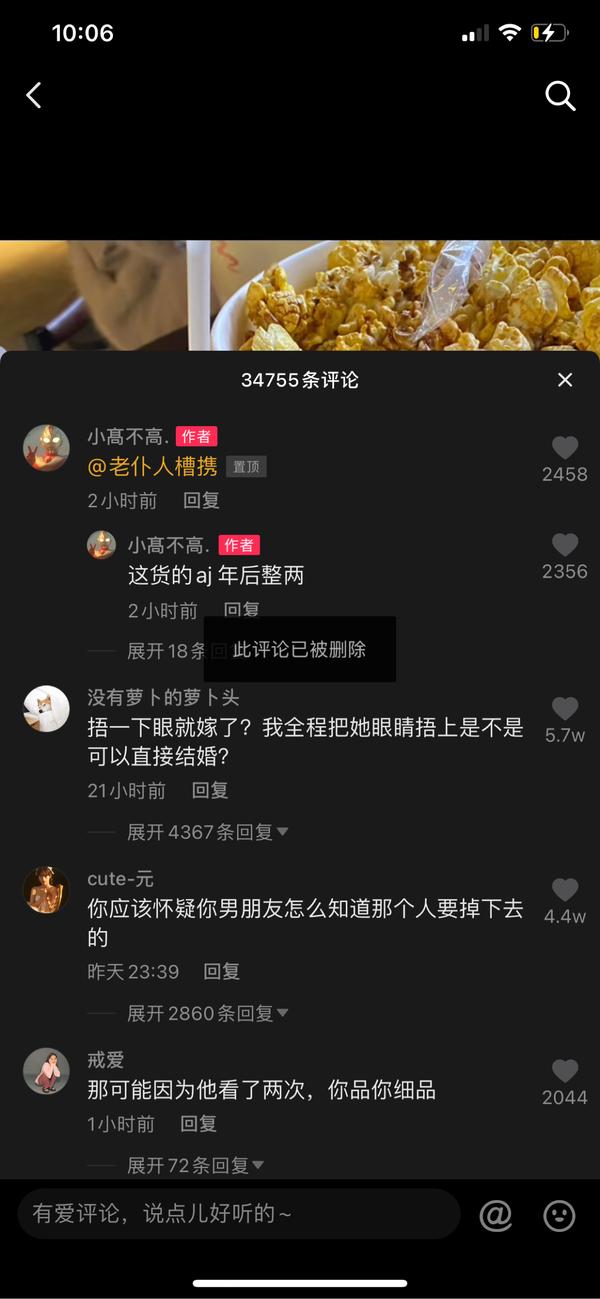
Task: Like 没有萝卜的萝卜头's comment
Action: coord(565,709)
